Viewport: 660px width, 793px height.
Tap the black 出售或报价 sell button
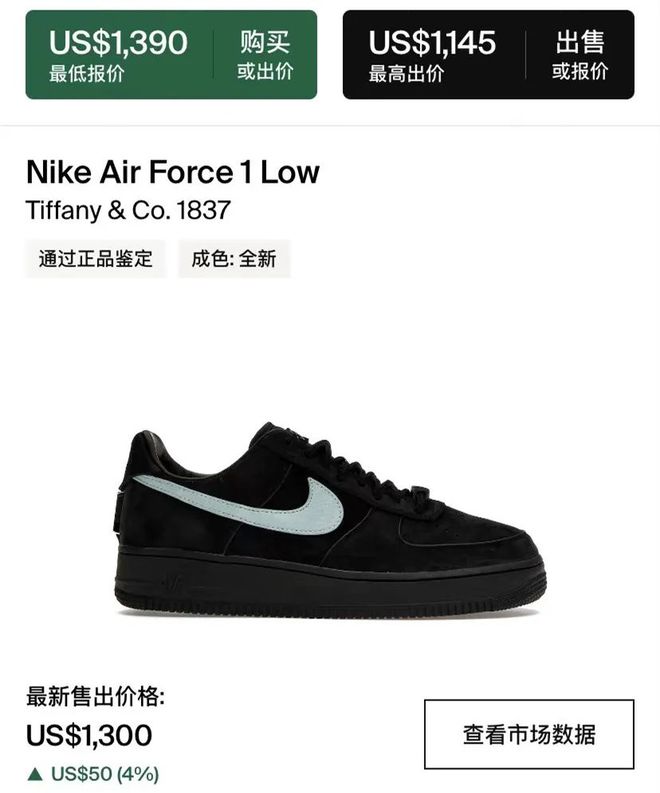[488, 55]
